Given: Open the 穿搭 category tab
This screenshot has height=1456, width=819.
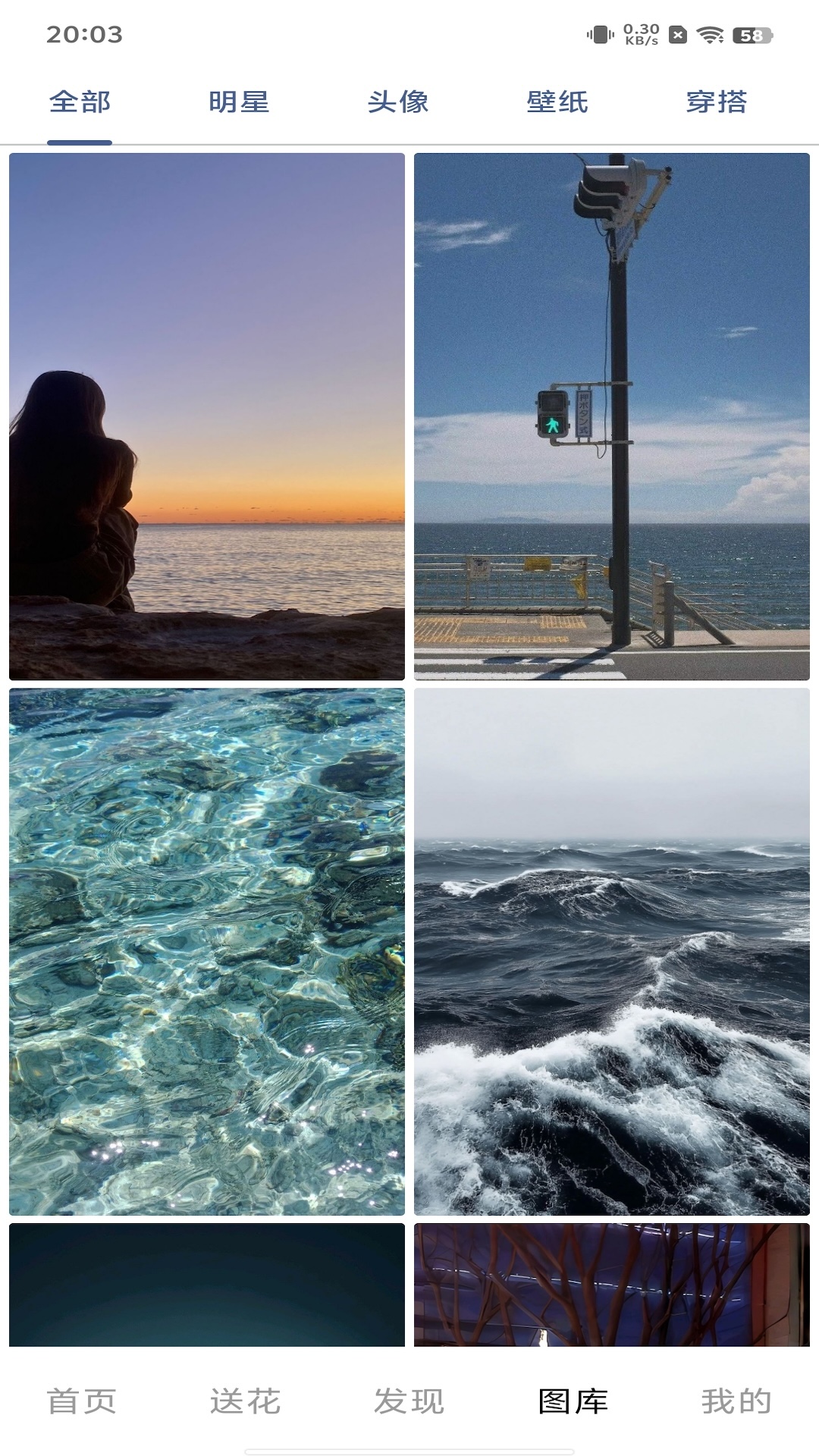Looking at the screenshot, I should pos(717,102).
